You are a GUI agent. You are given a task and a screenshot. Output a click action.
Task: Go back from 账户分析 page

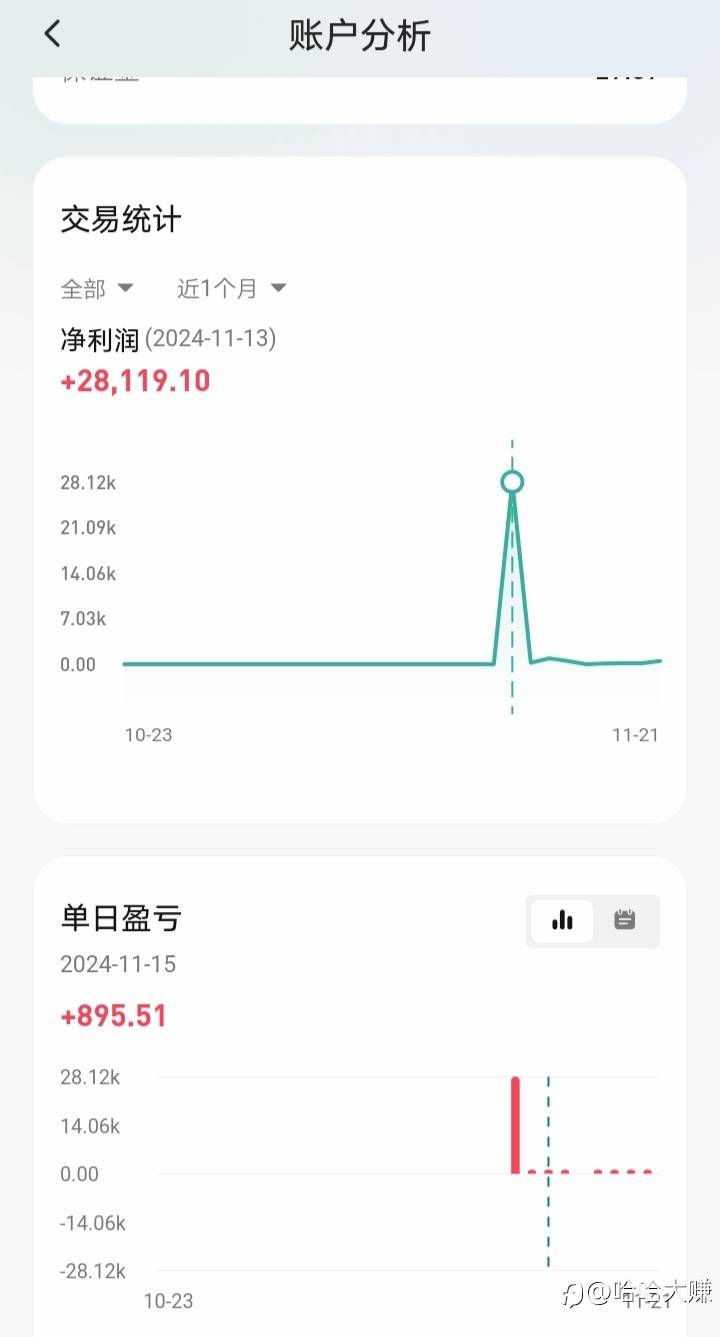pyautogui.click(x=52, y=34)
